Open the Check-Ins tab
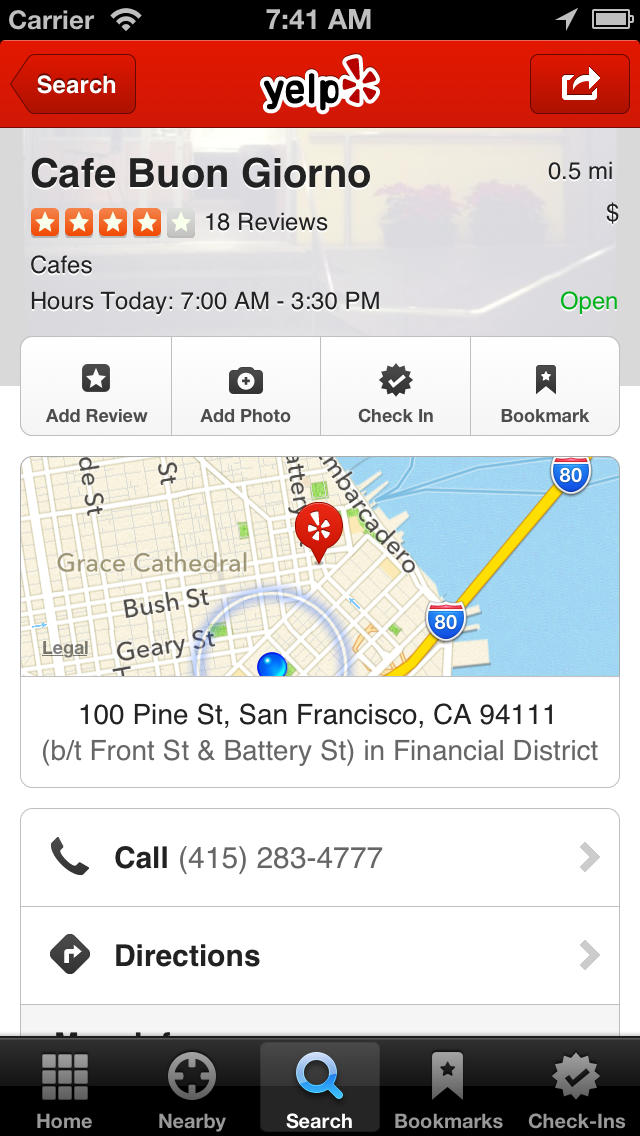Image resolution: width=640 pixels, height=1136 pixels. coord(577,1090)
